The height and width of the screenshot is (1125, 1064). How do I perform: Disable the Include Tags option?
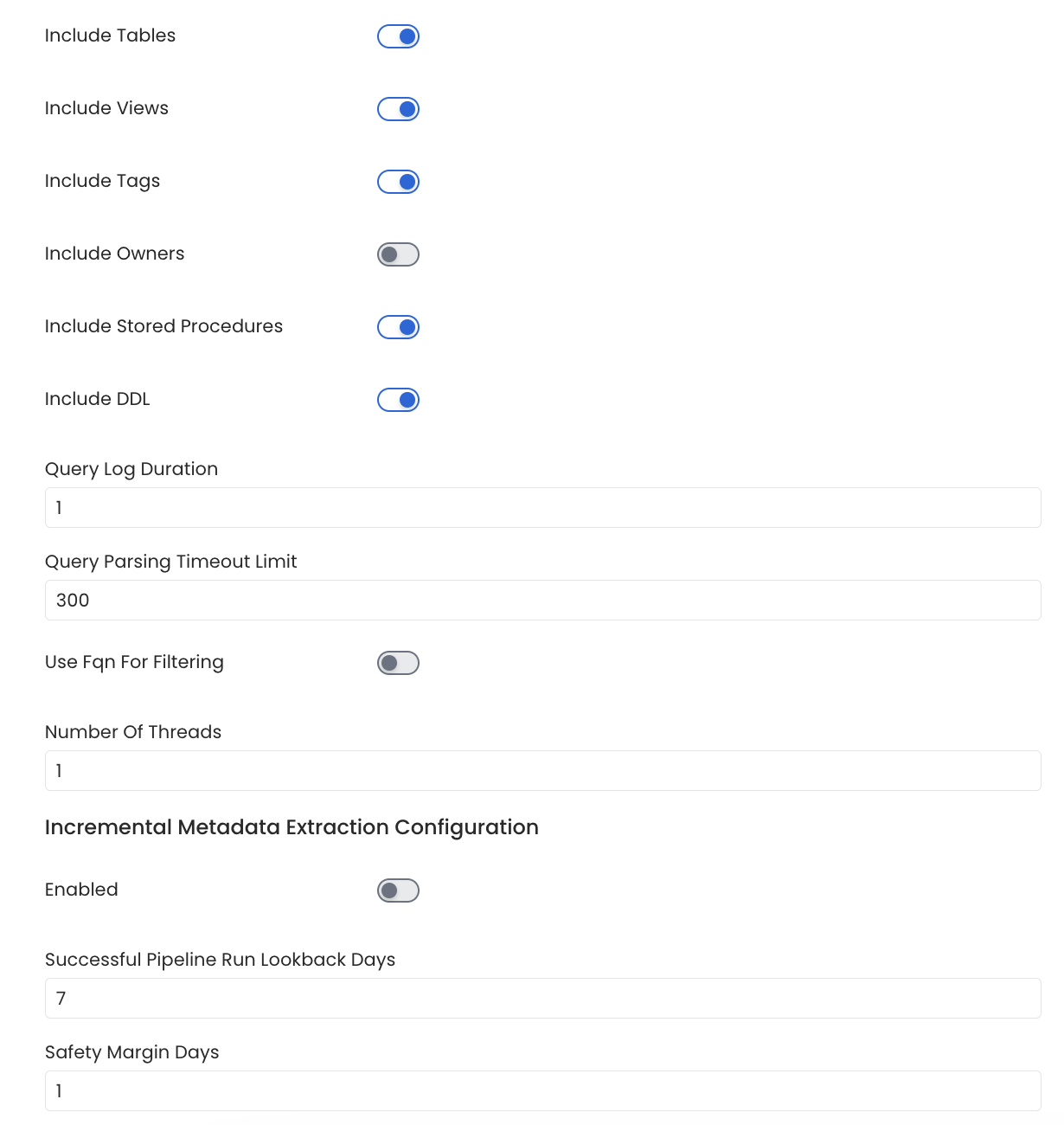coord(398,182)
